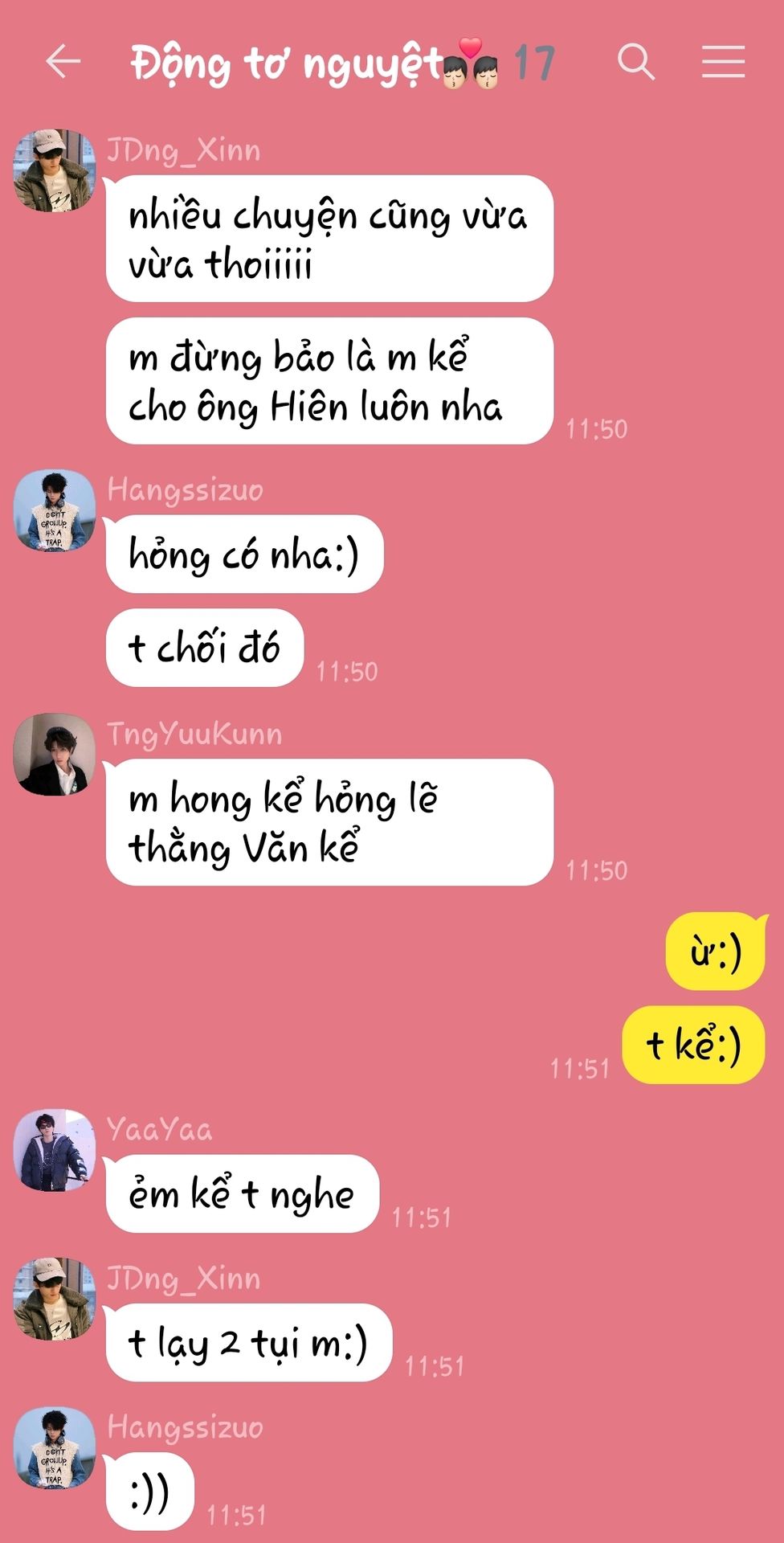This screenshot has width=784, height=1543.
Task: Open TngYuuKunn's profile avatar
Action: [55, 754]
